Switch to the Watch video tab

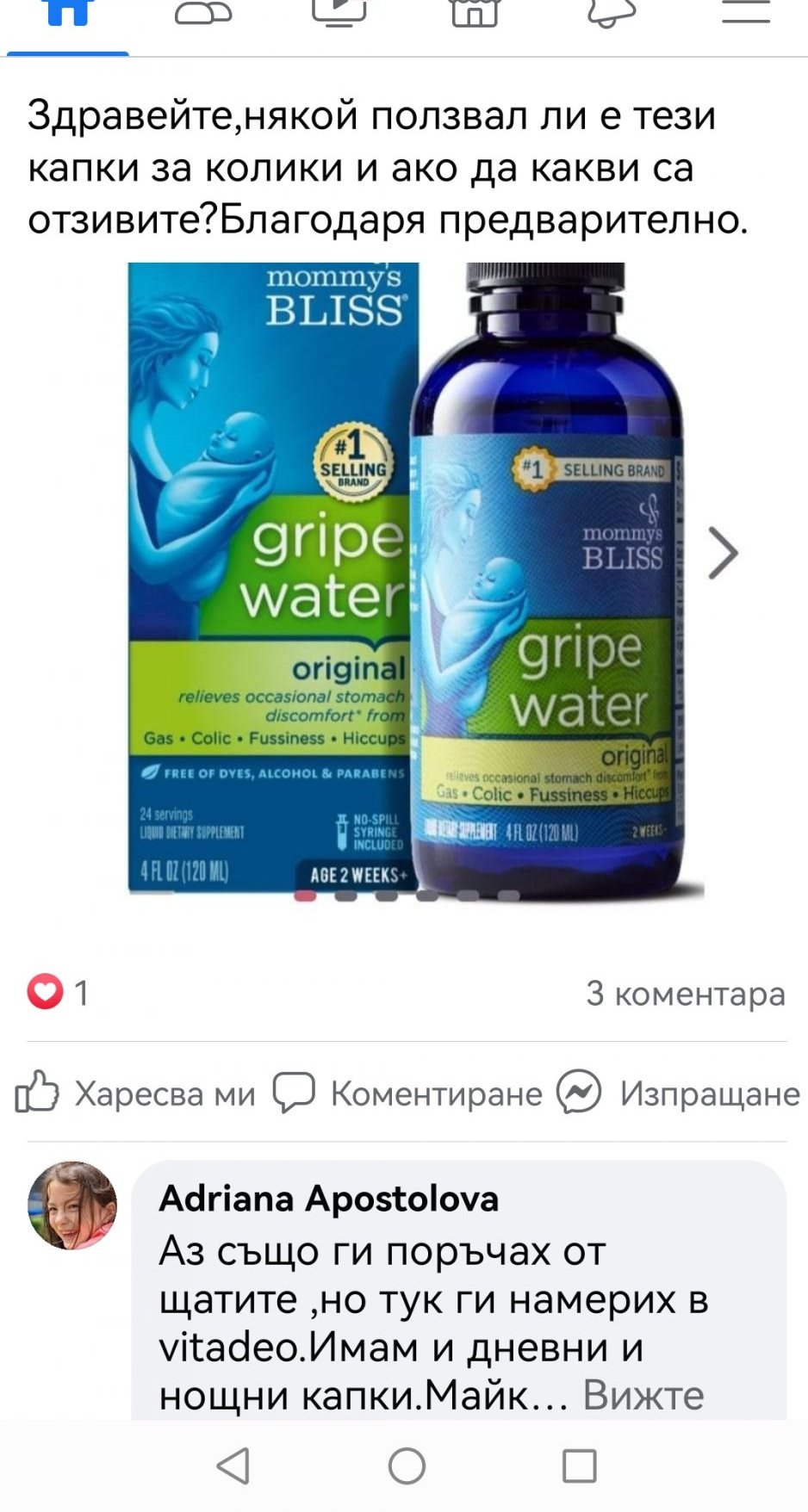click(x=339, y=15)
